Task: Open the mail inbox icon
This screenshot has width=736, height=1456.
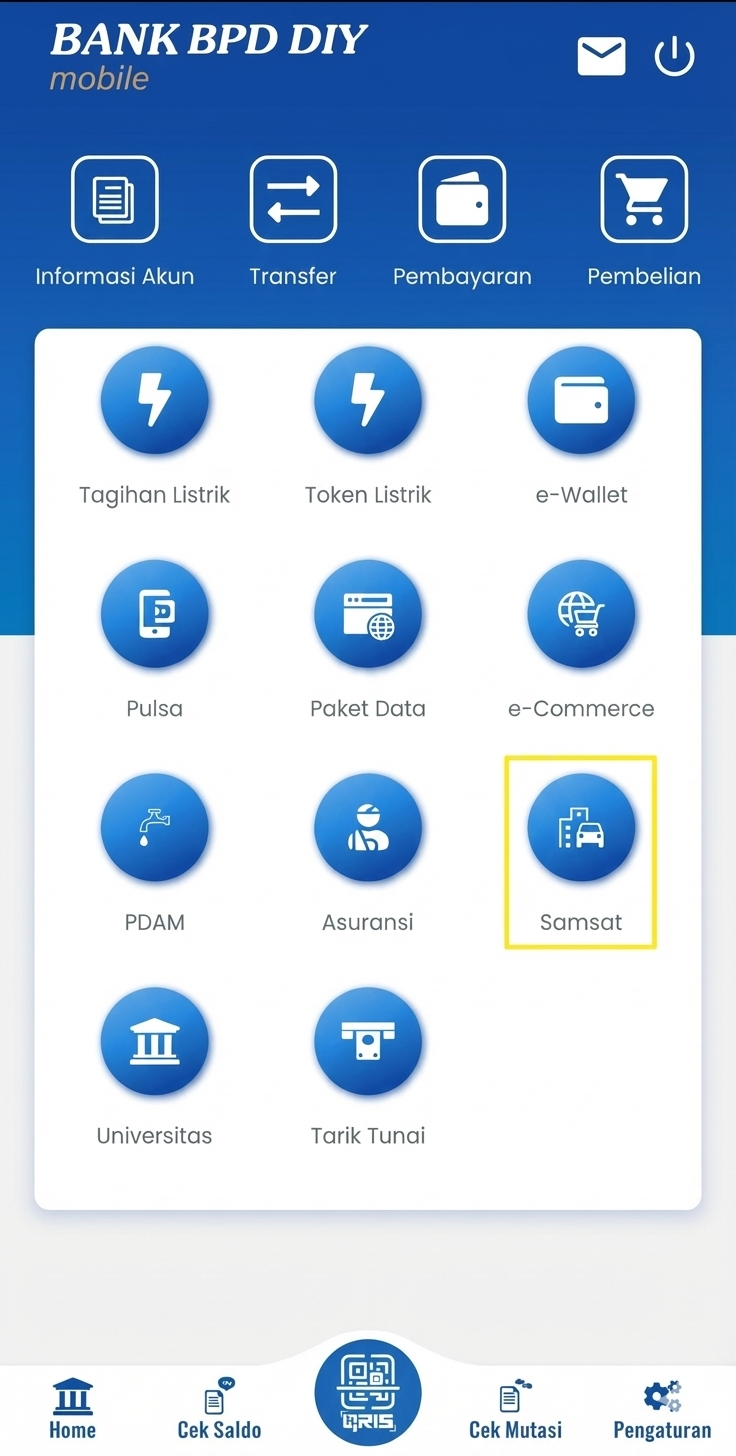Action: tap(601, 56)
